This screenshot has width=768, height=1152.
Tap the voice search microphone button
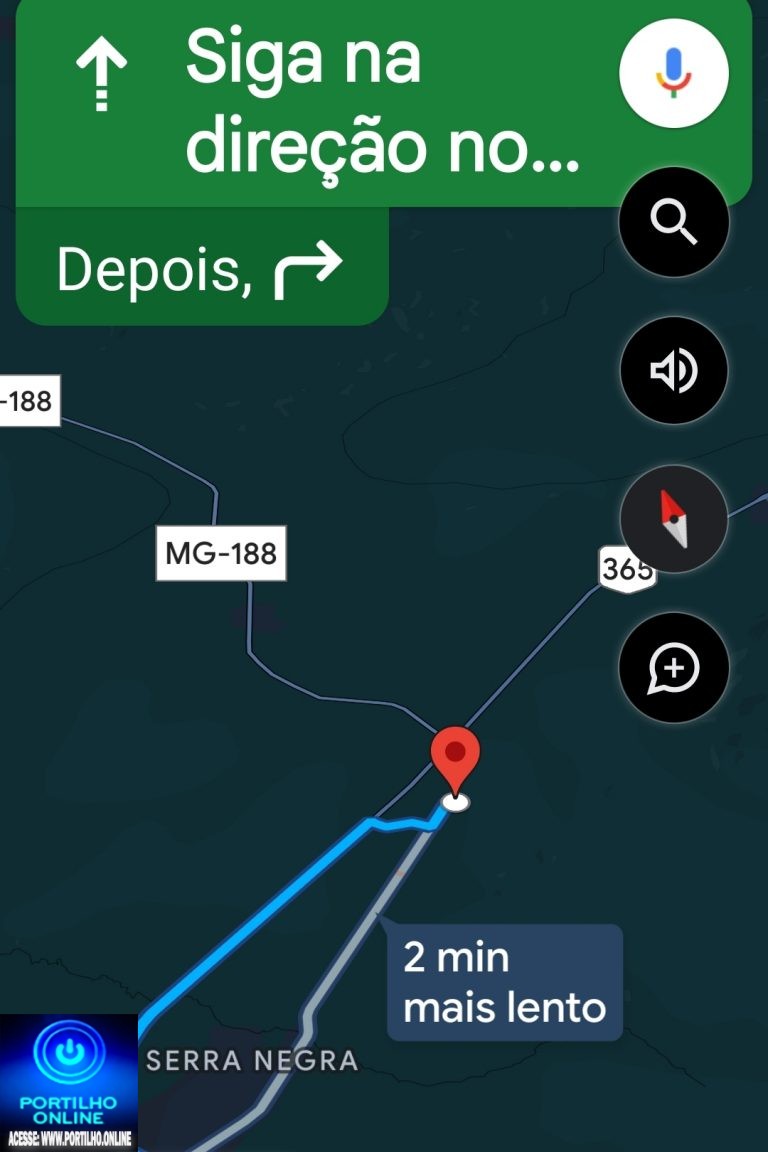pos(673,73)
